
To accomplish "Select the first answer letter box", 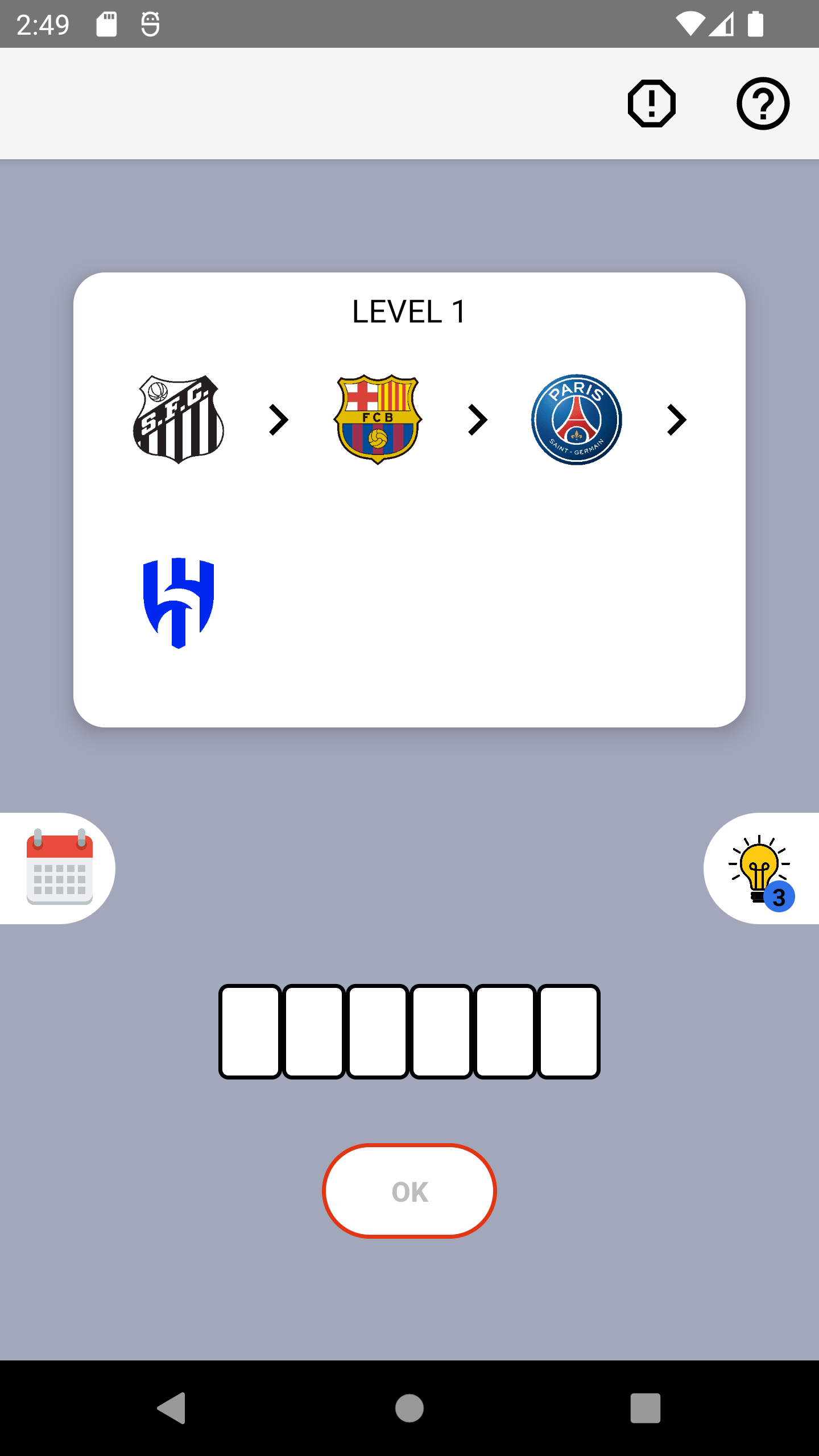I will [x=250, y=1031].
